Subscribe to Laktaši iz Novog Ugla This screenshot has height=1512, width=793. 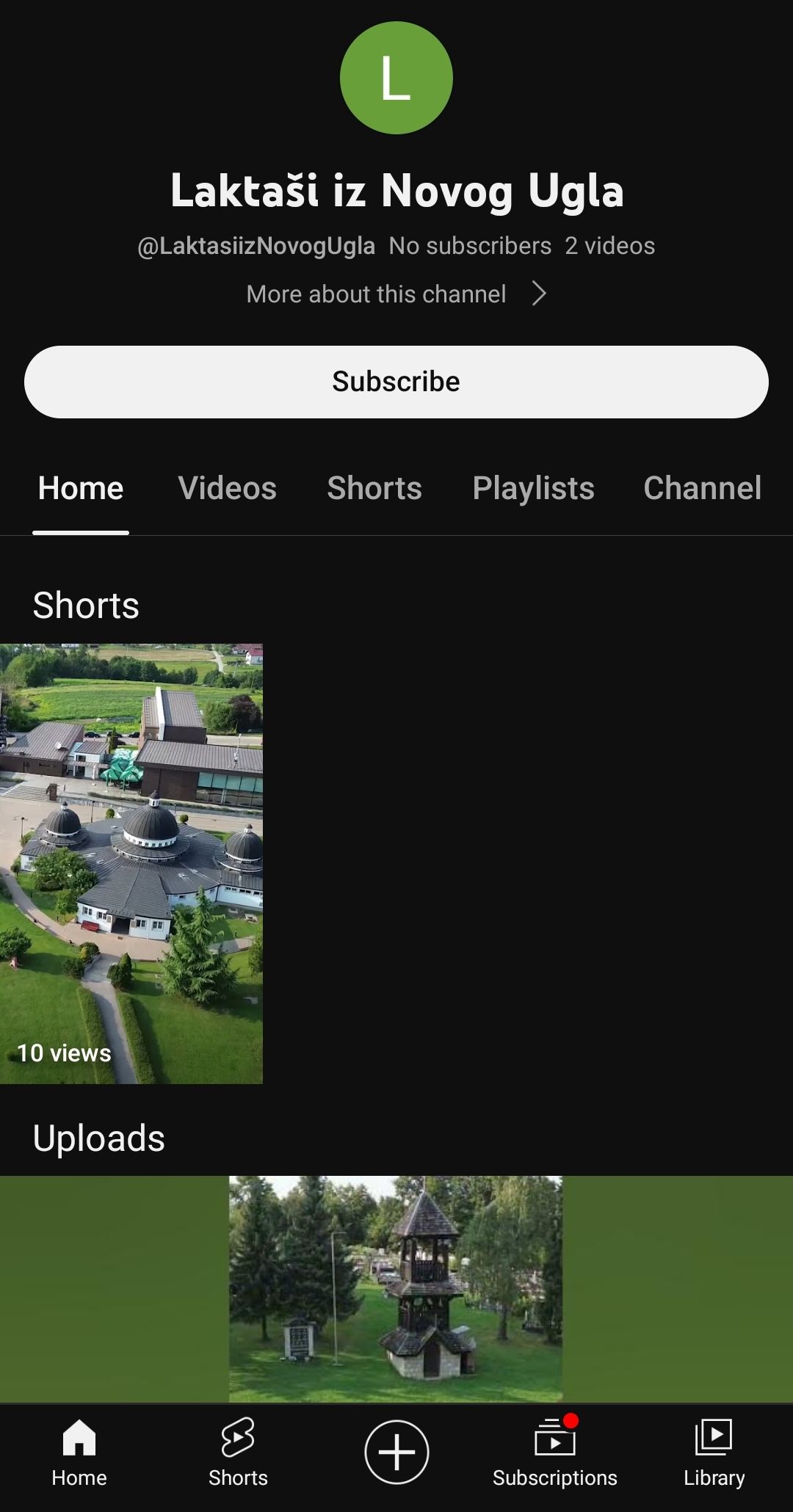pos(396,382)
